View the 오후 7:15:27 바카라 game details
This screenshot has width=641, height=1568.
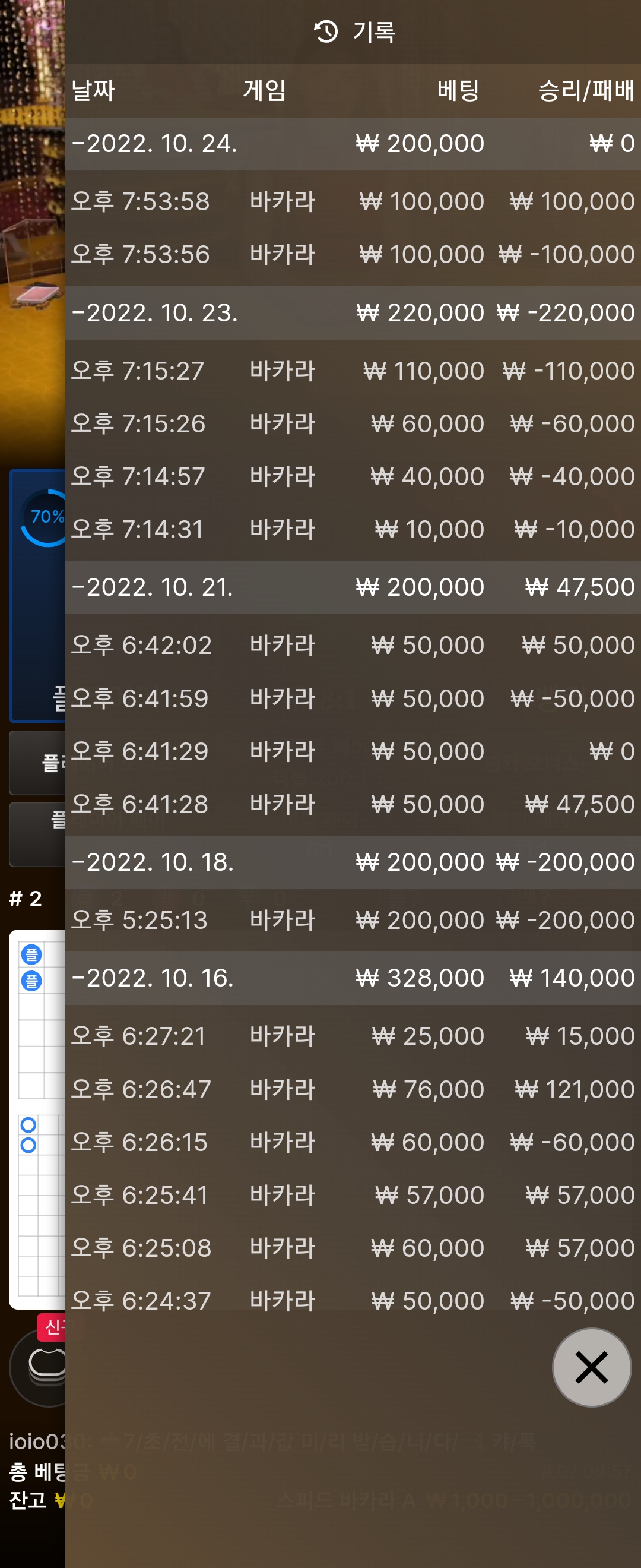click(353, 371)
